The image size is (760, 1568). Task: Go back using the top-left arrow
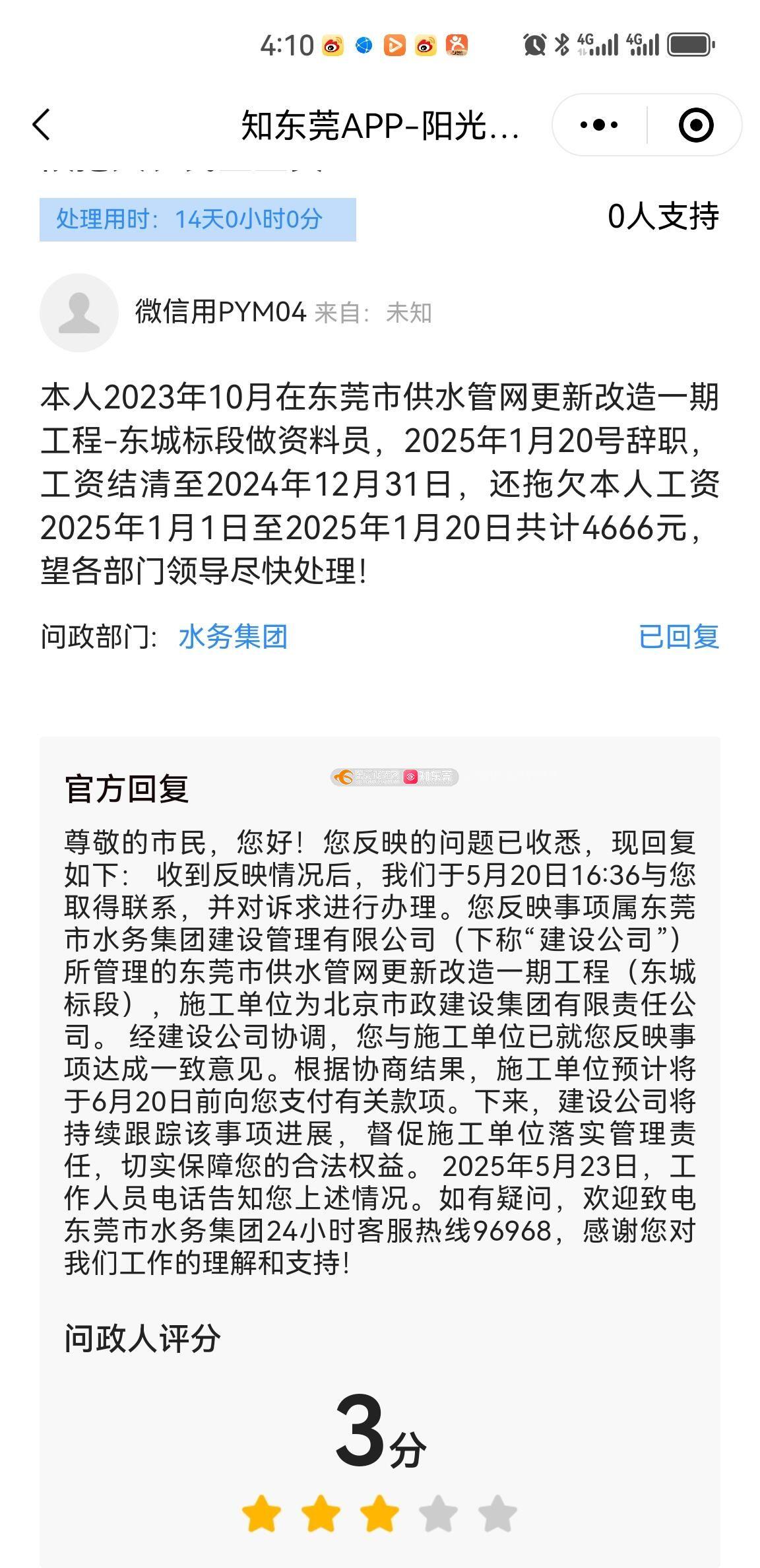pos(41,125)
